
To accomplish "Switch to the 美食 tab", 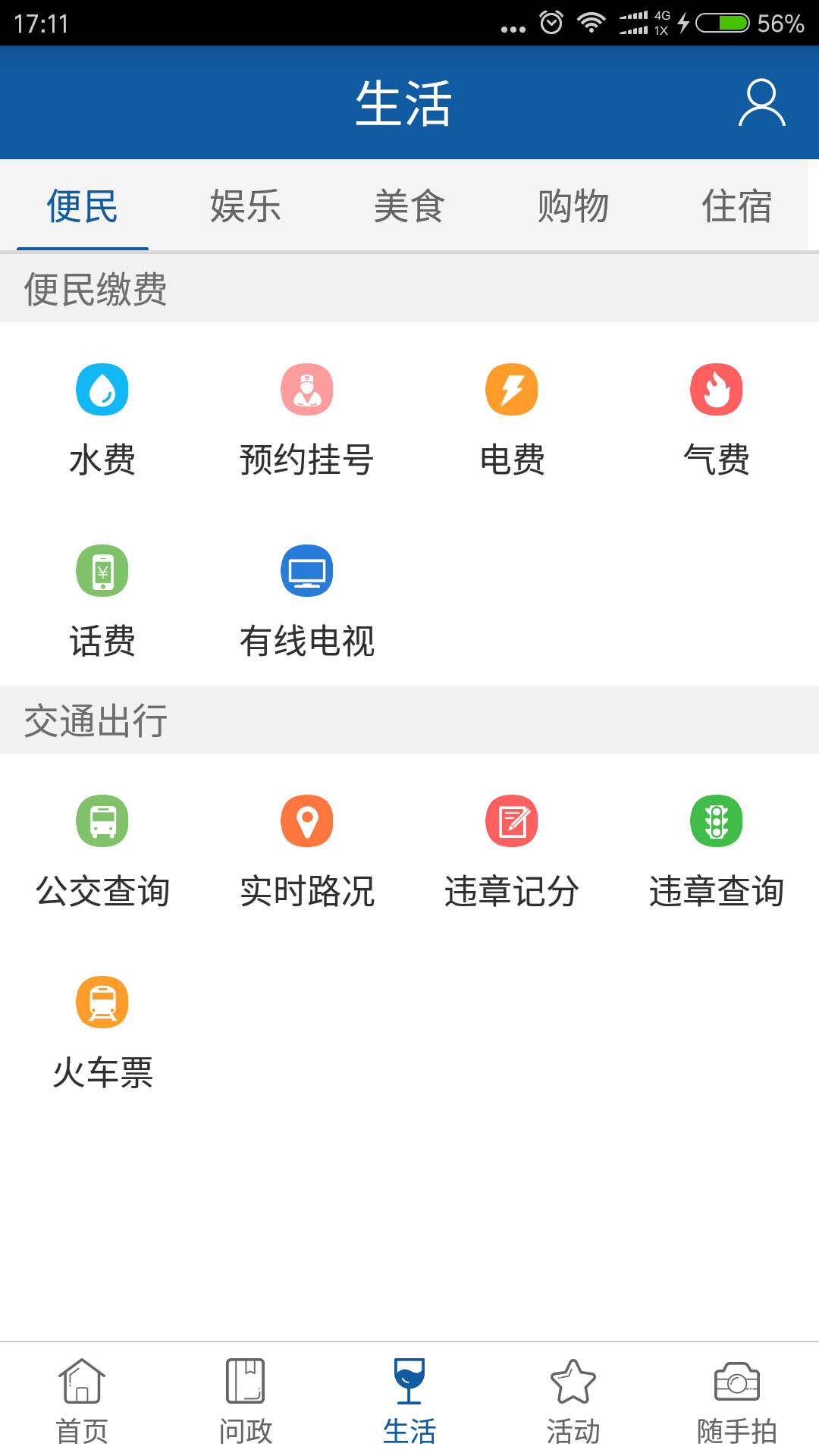I will pyautogui.click(x=409, y=206).
